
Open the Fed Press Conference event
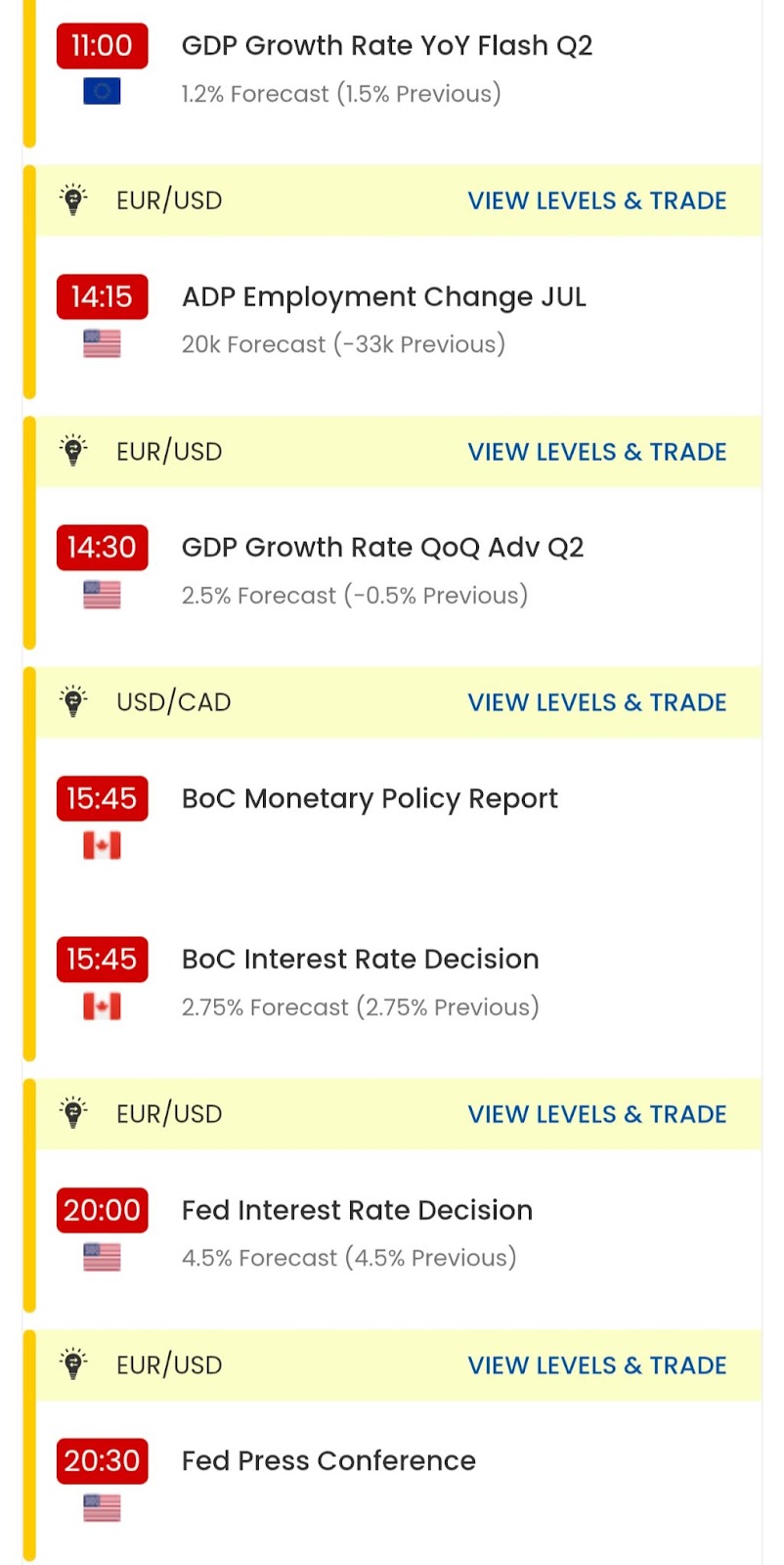point(328,1460)
